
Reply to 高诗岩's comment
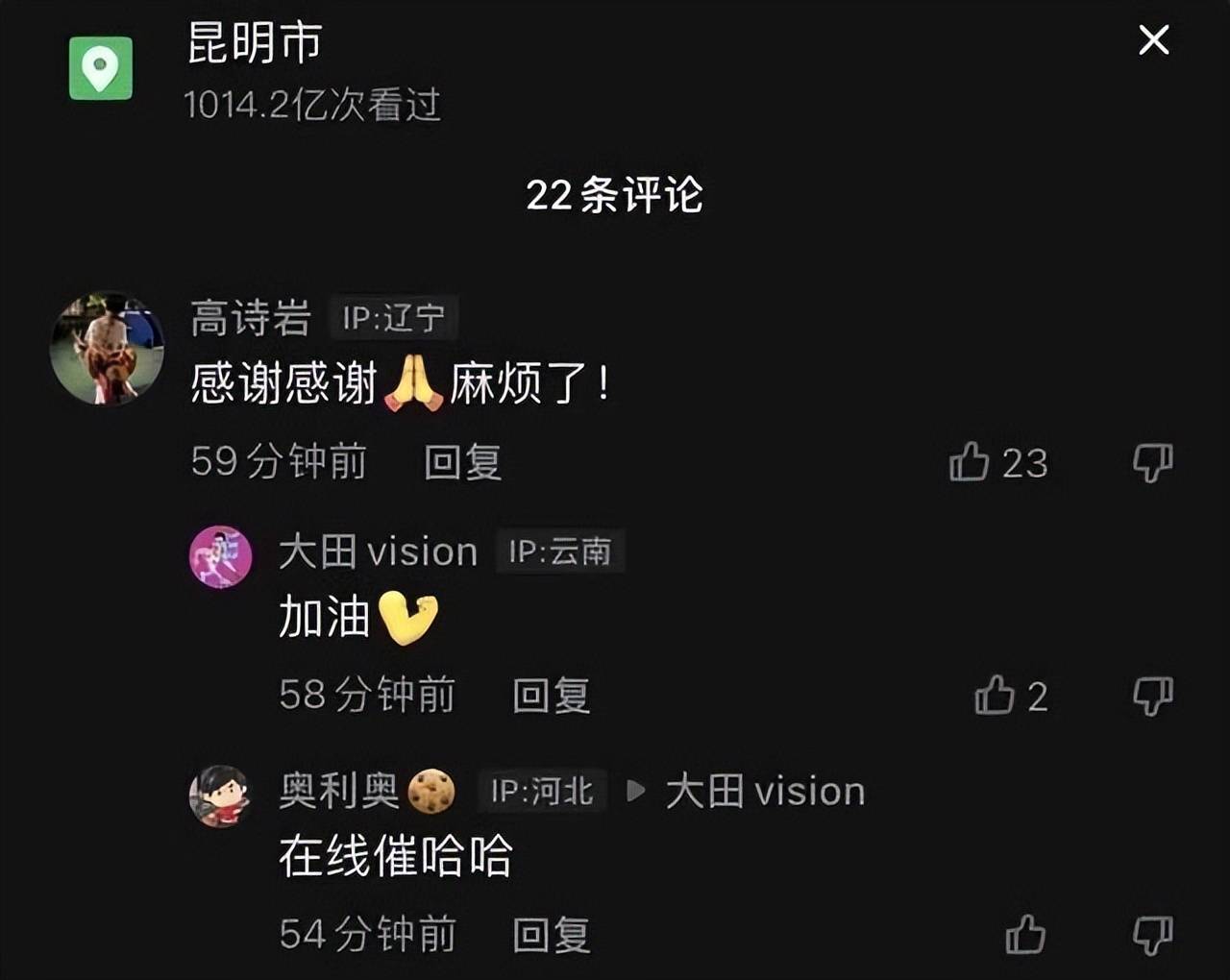463,462
